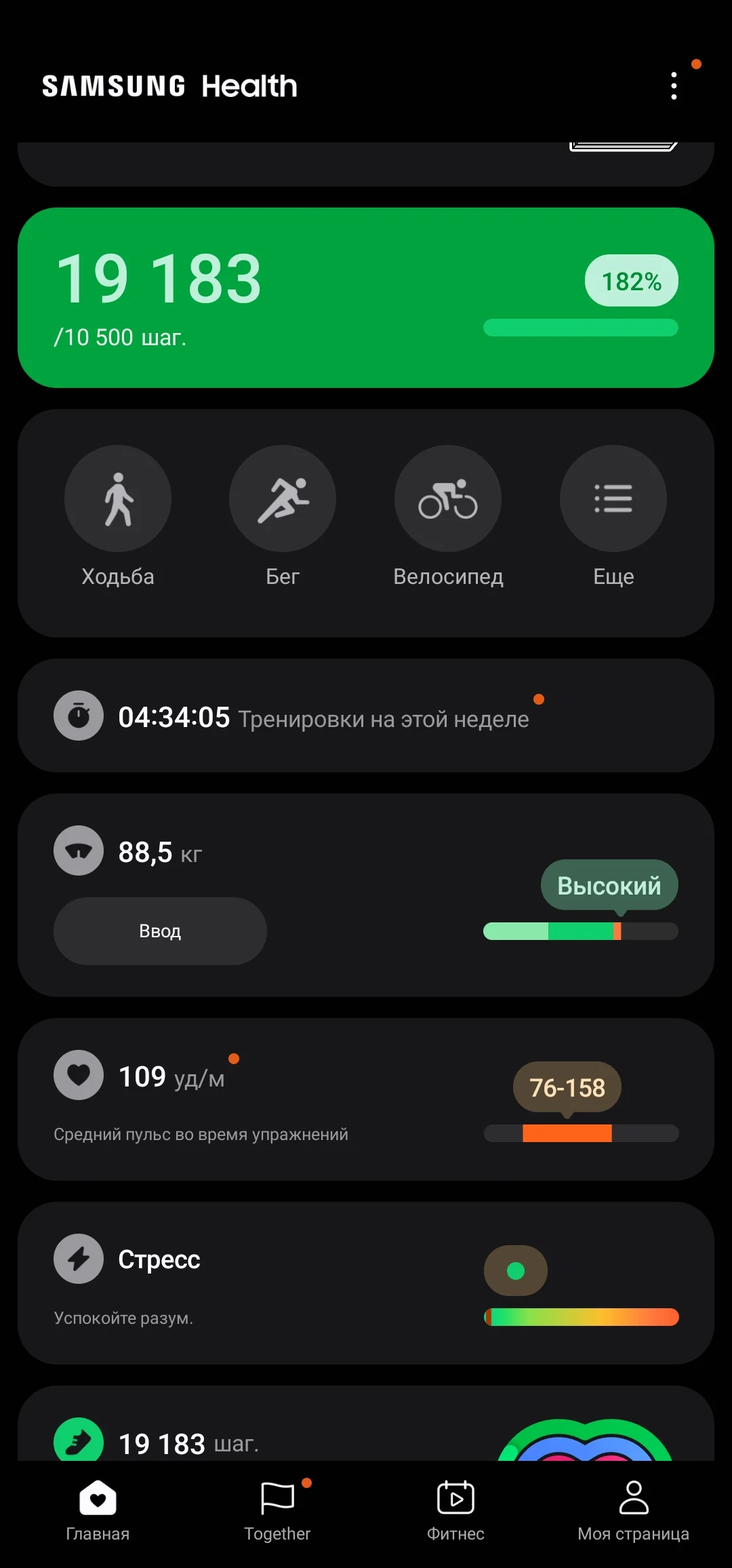
Task: Tap the stopwatch icon next to workout time
Action: pyautogui.click(x=78, y=716)
